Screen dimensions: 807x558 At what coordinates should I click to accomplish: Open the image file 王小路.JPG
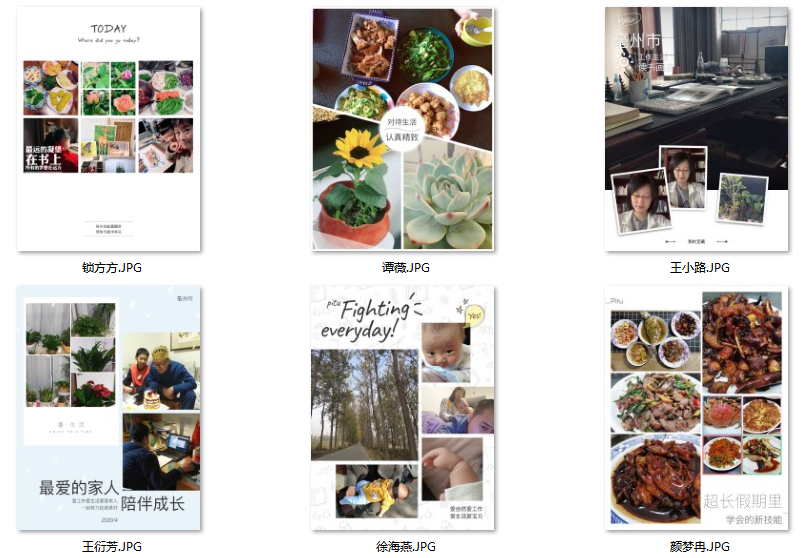pos(697,129)
